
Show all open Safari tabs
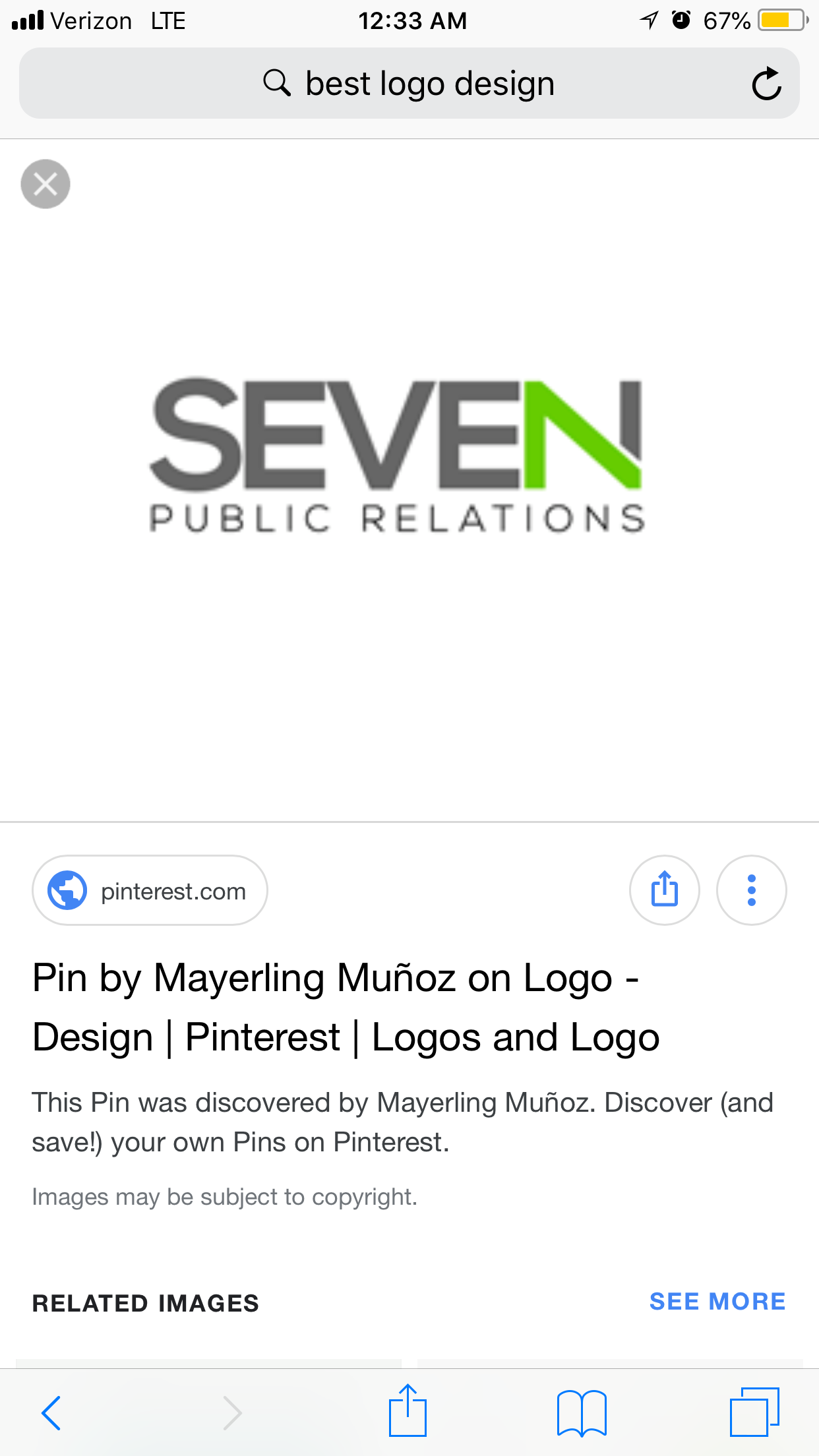click(x=754, y=1412)
